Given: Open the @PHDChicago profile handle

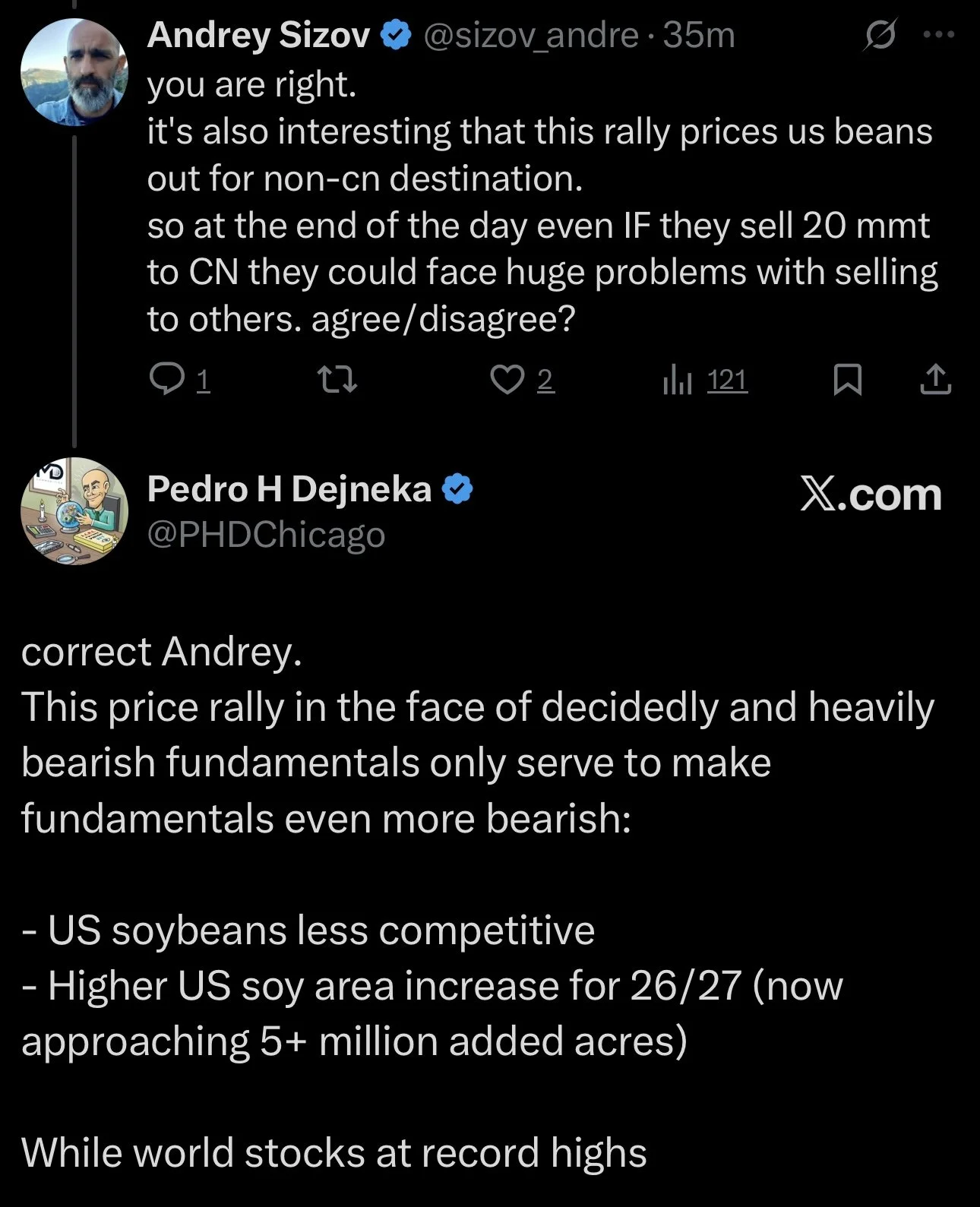Looking at the screenshot, I should point(266,535).
